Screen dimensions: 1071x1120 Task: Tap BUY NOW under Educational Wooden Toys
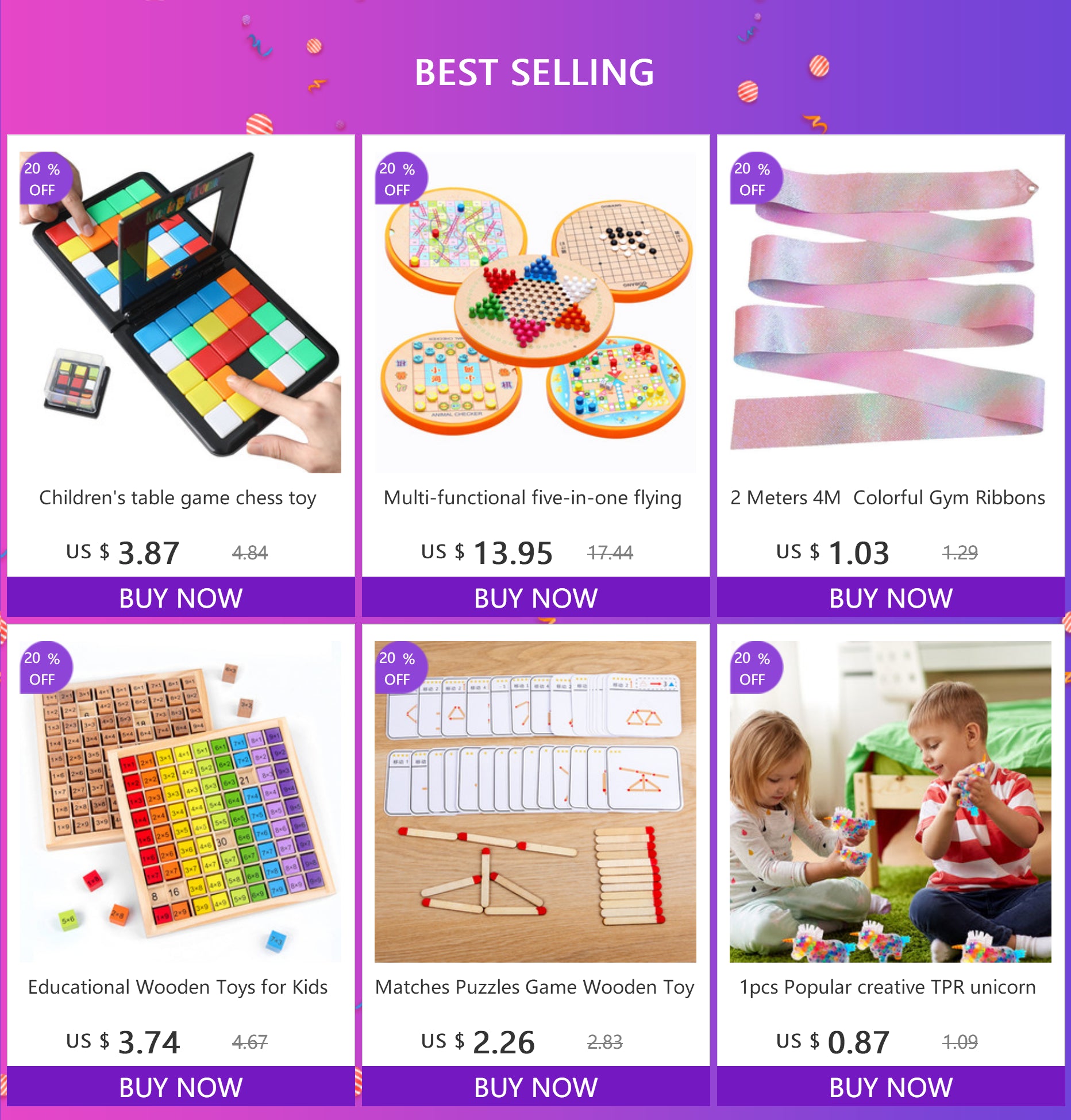pyautogui.click(x=180, y=1087)
